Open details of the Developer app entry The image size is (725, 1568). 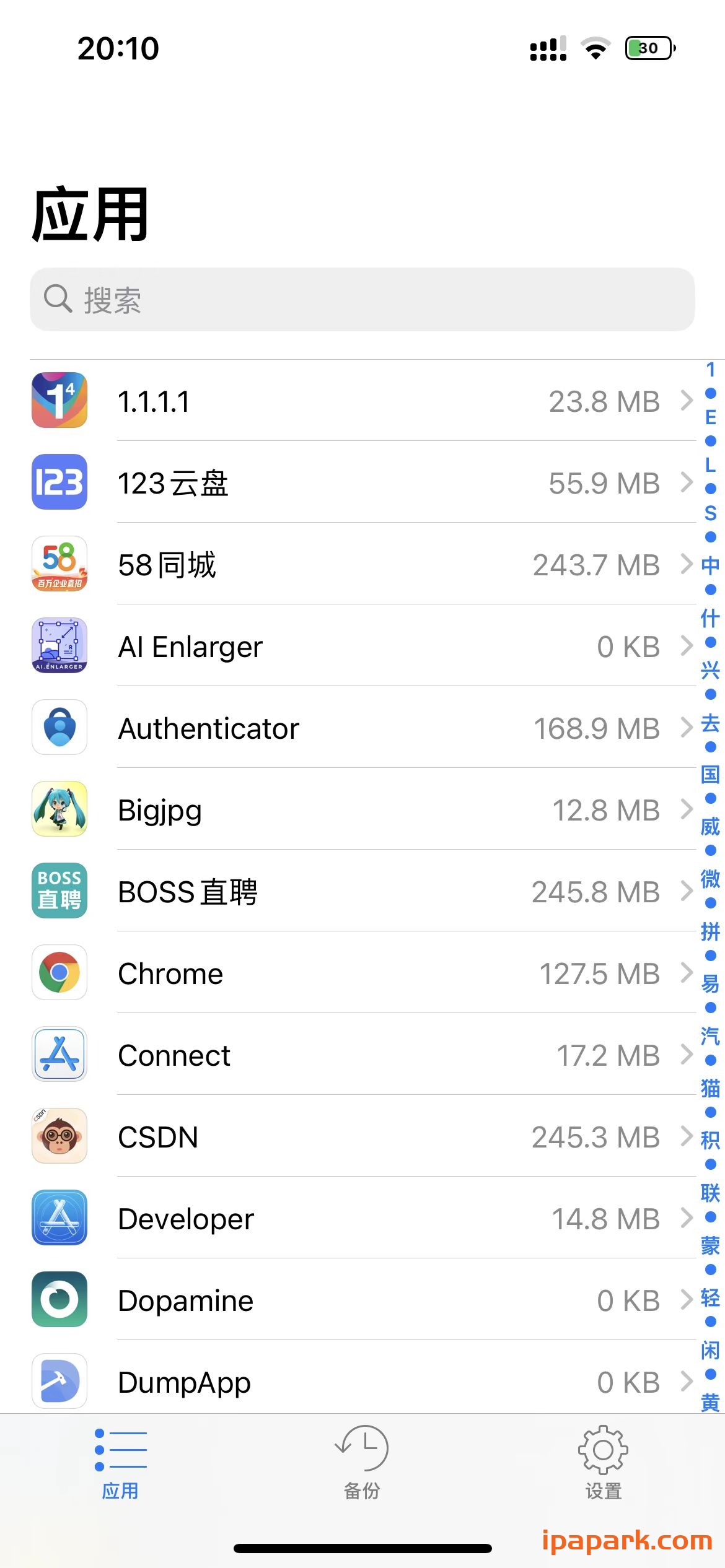pos(688,1218)
